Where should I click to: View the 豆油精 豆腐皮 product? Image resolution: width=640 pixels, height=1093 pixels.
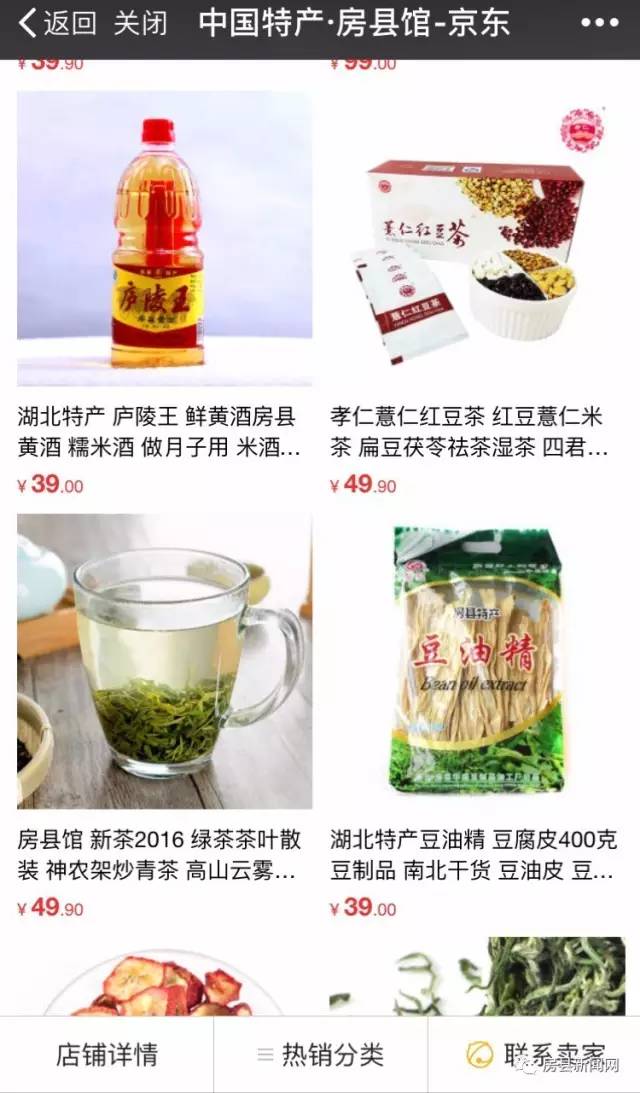pyautogui.click(x=476, y=661)
